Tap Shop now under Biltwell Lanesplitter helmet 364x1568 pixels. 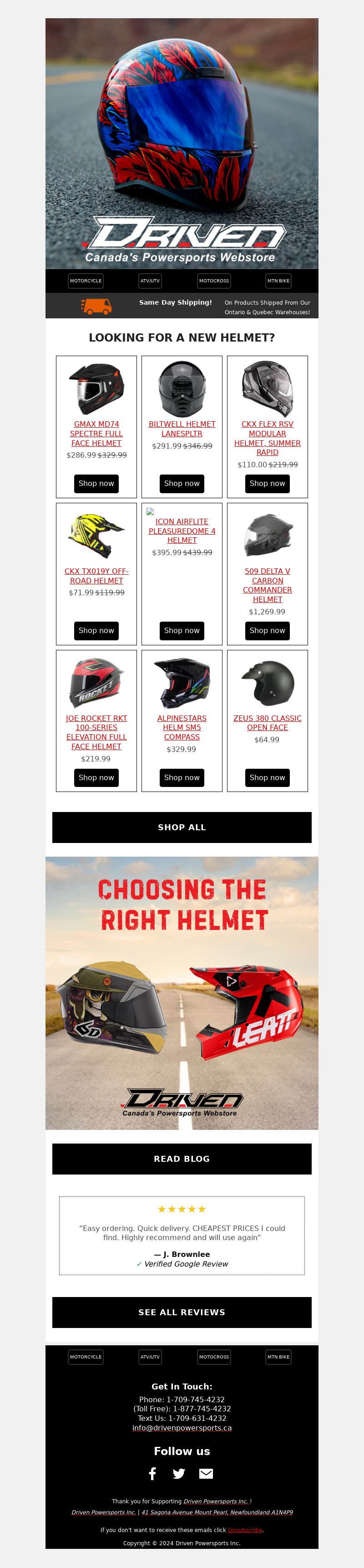click(182, 483)
